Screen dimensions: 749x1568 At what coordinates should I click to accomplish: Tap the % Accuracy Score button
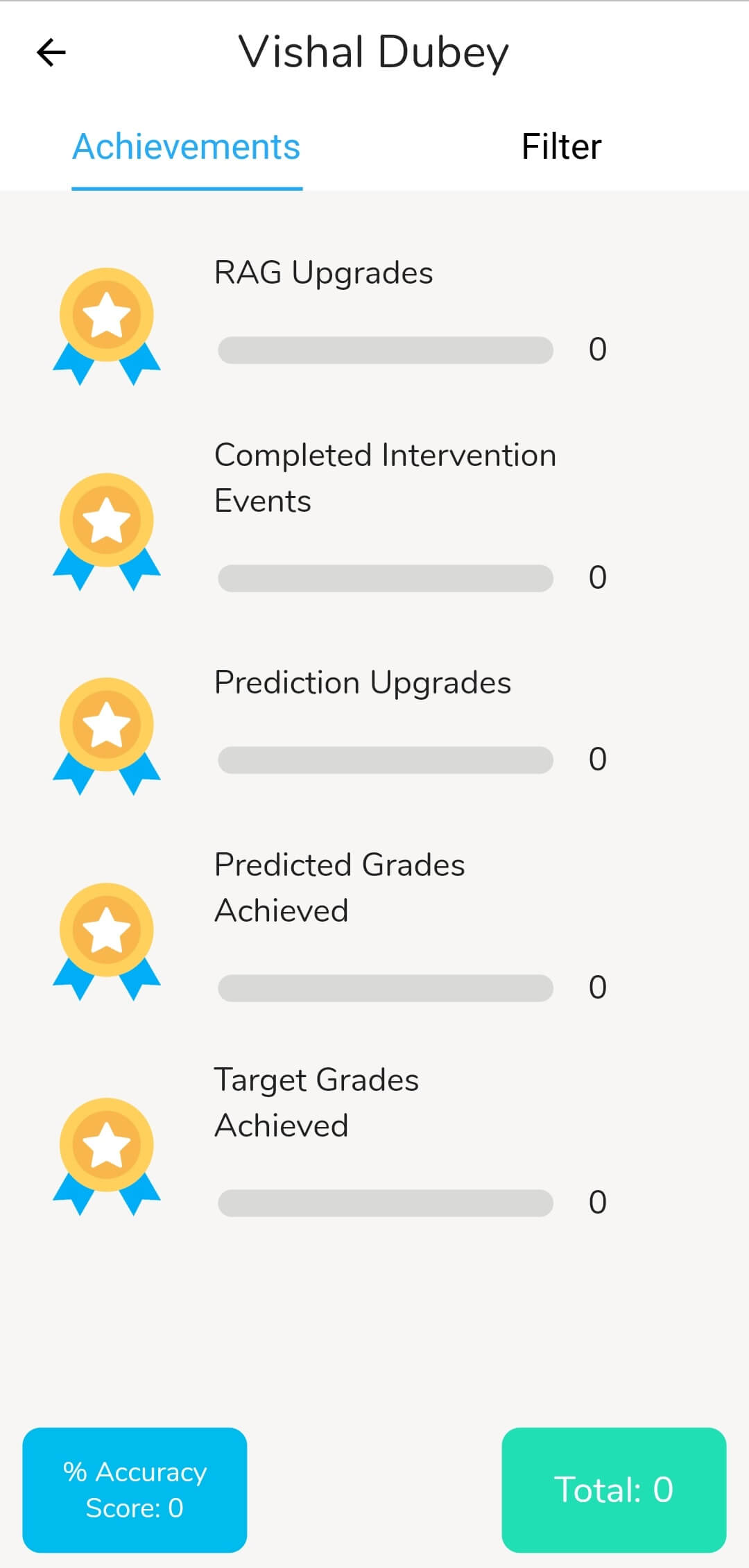[135, 1490]
